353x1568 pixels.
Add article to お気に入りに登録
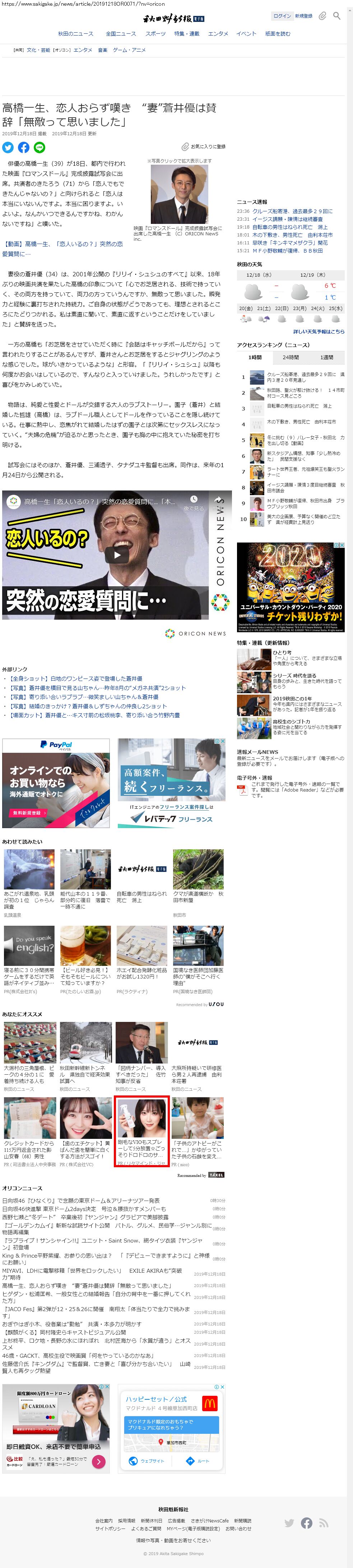[204, 147]
